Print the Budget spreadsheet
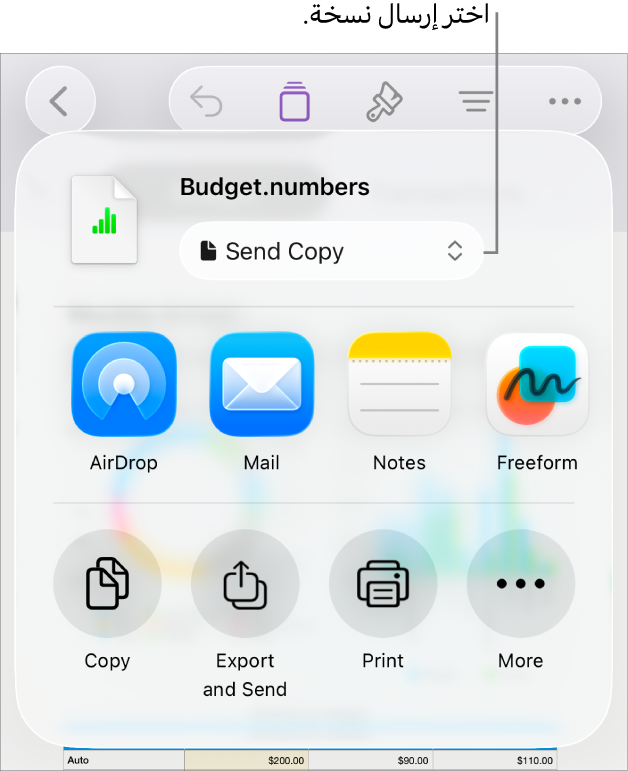 383,584
